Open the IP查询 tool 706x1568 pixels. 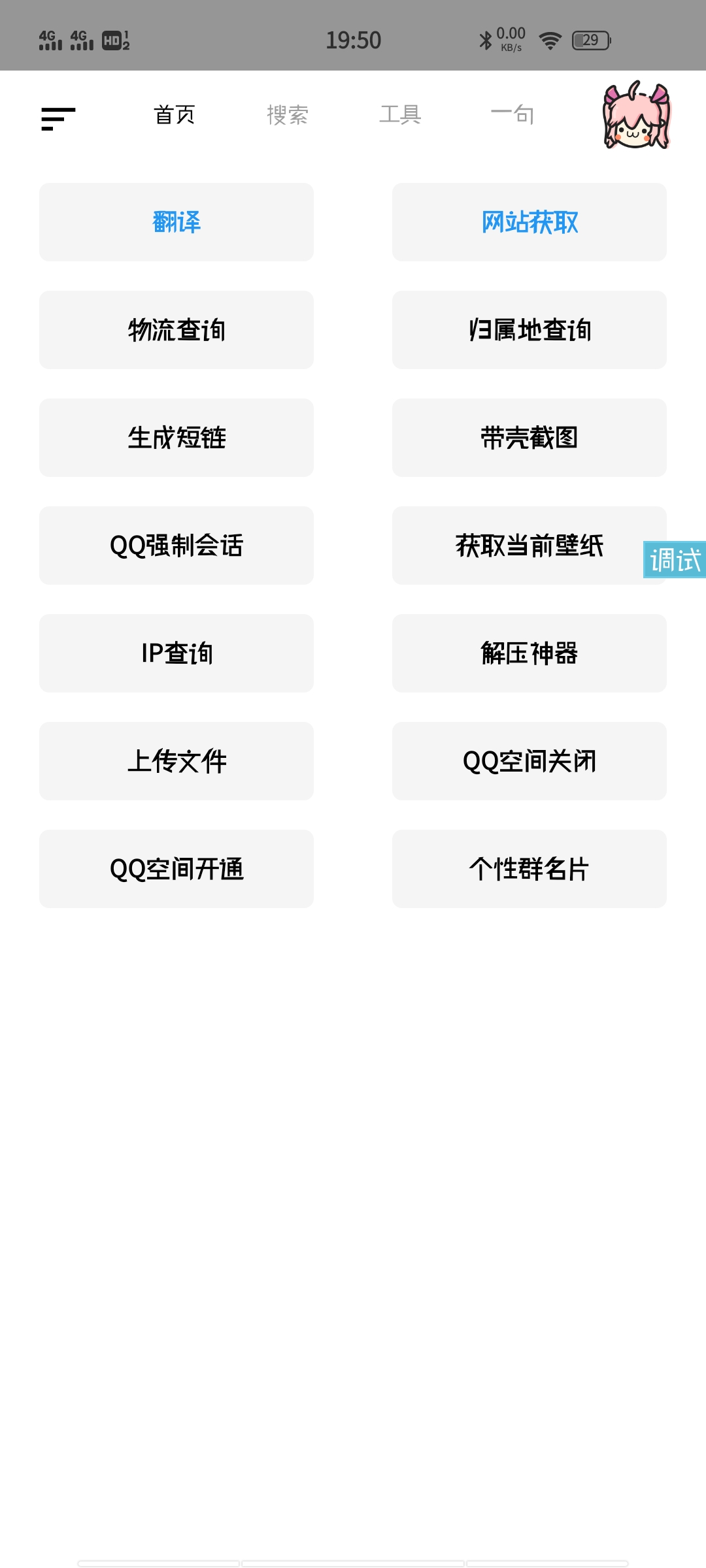176,653
